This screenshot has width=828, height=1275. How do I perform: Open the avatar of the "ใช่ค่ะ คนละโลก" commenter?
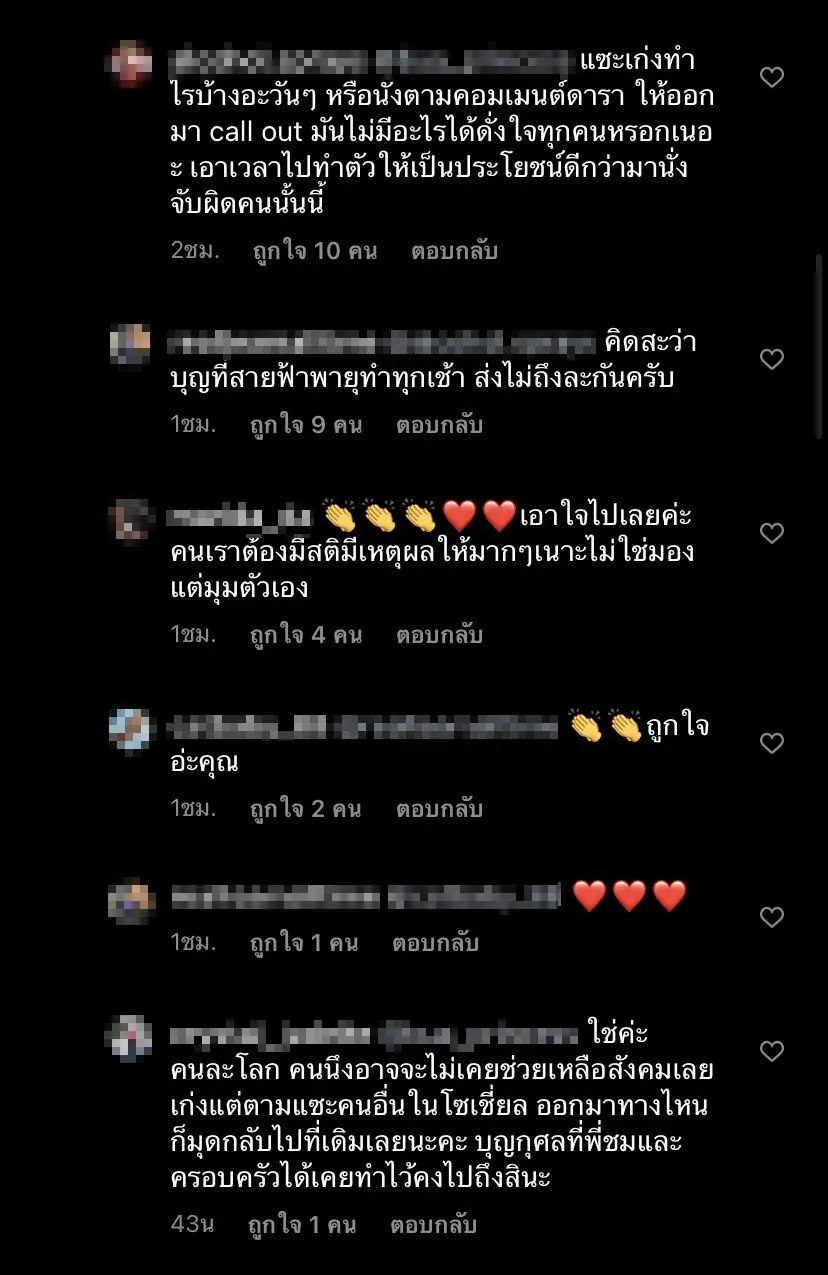[x=130, y=1037]
